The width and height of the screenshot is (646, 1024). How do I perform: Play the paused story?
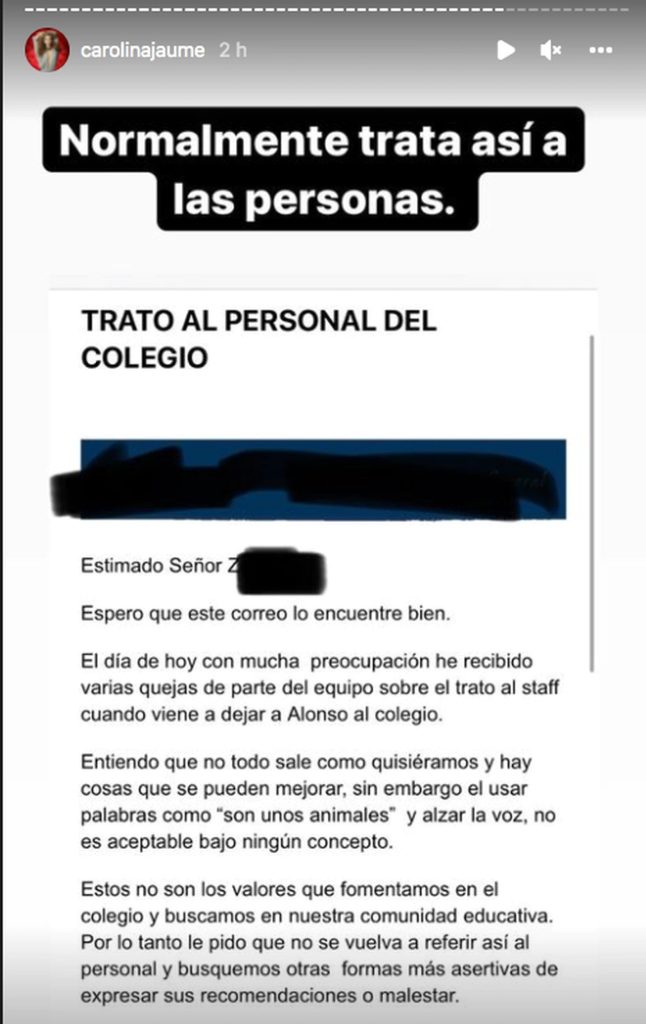(506, 49)
